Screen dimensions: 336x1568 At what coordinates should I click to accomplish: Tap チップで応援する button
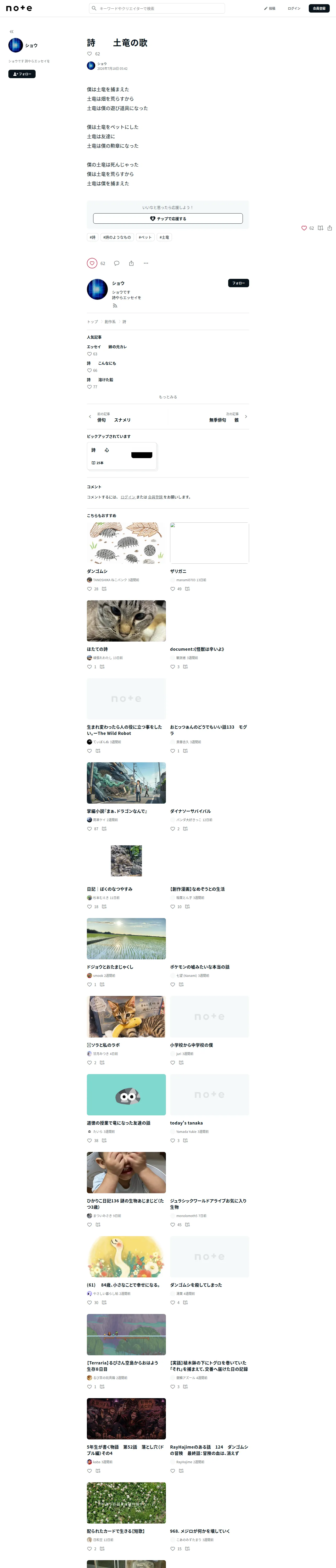[x=168, y=218]
